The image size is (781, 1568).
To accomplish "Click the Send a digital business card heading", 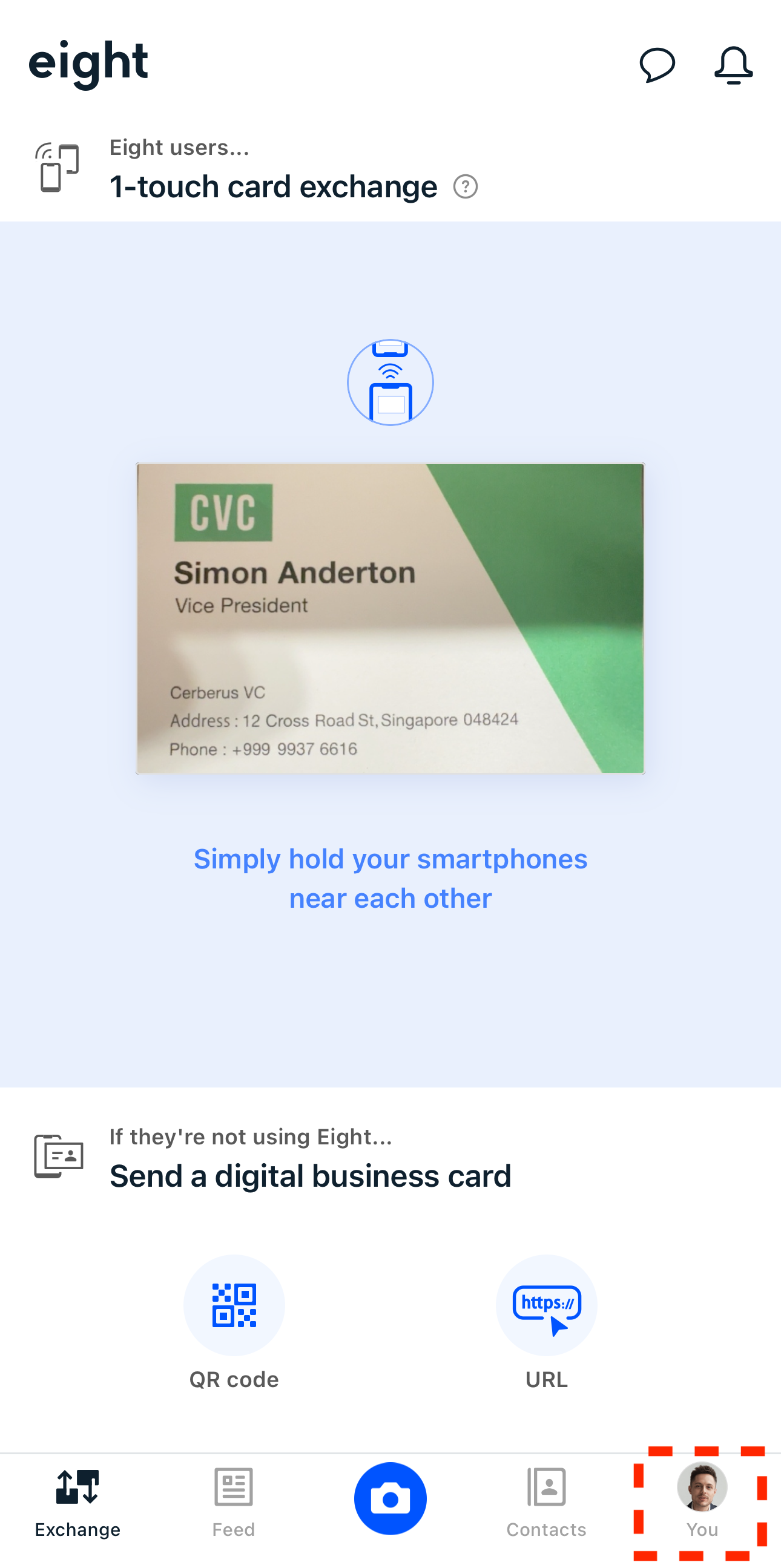I will tap(311, 1175).
